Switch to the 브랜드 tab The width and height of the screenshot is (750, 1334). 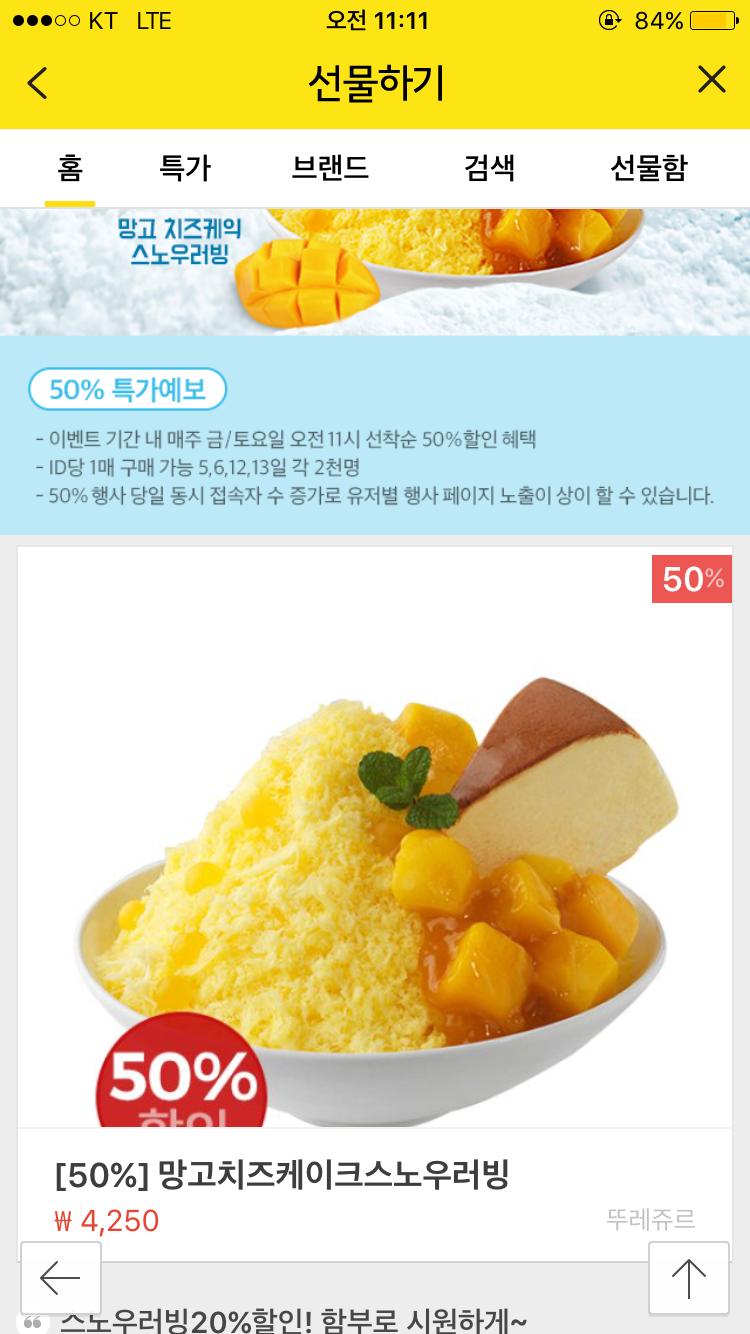330,168
